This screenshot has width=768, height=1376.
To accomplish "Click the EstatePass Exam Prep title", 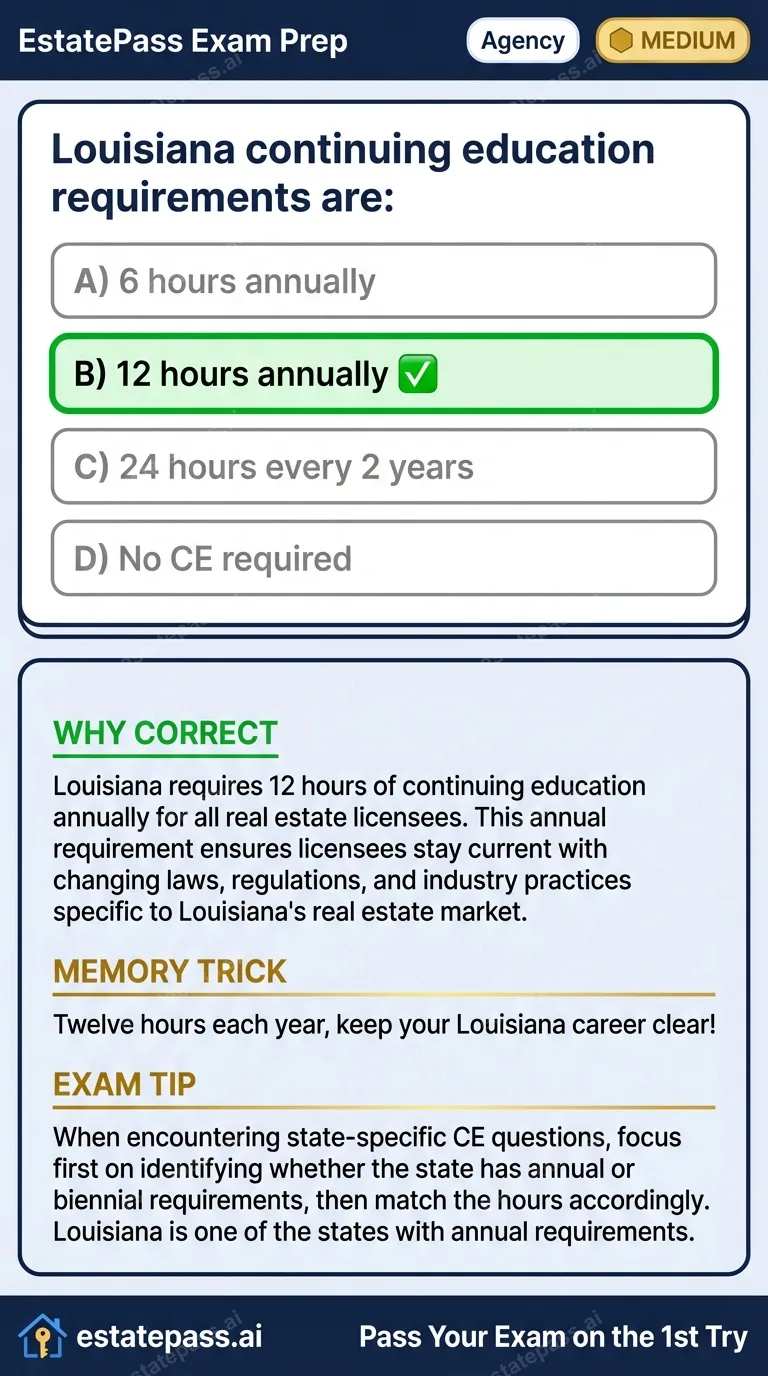I will pos(183,41).
